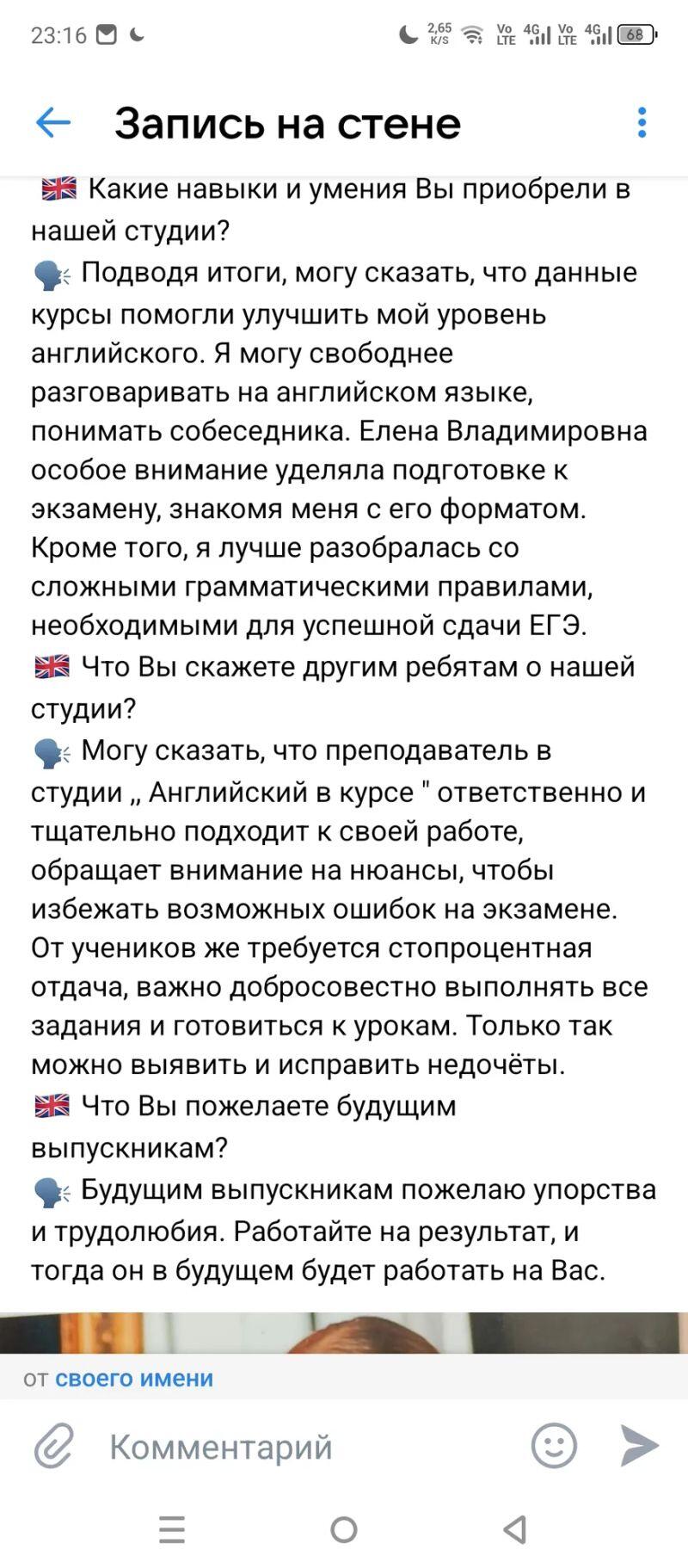Open recent apps from the navigation bar
688x1568 pixels.
point(172,1529)
